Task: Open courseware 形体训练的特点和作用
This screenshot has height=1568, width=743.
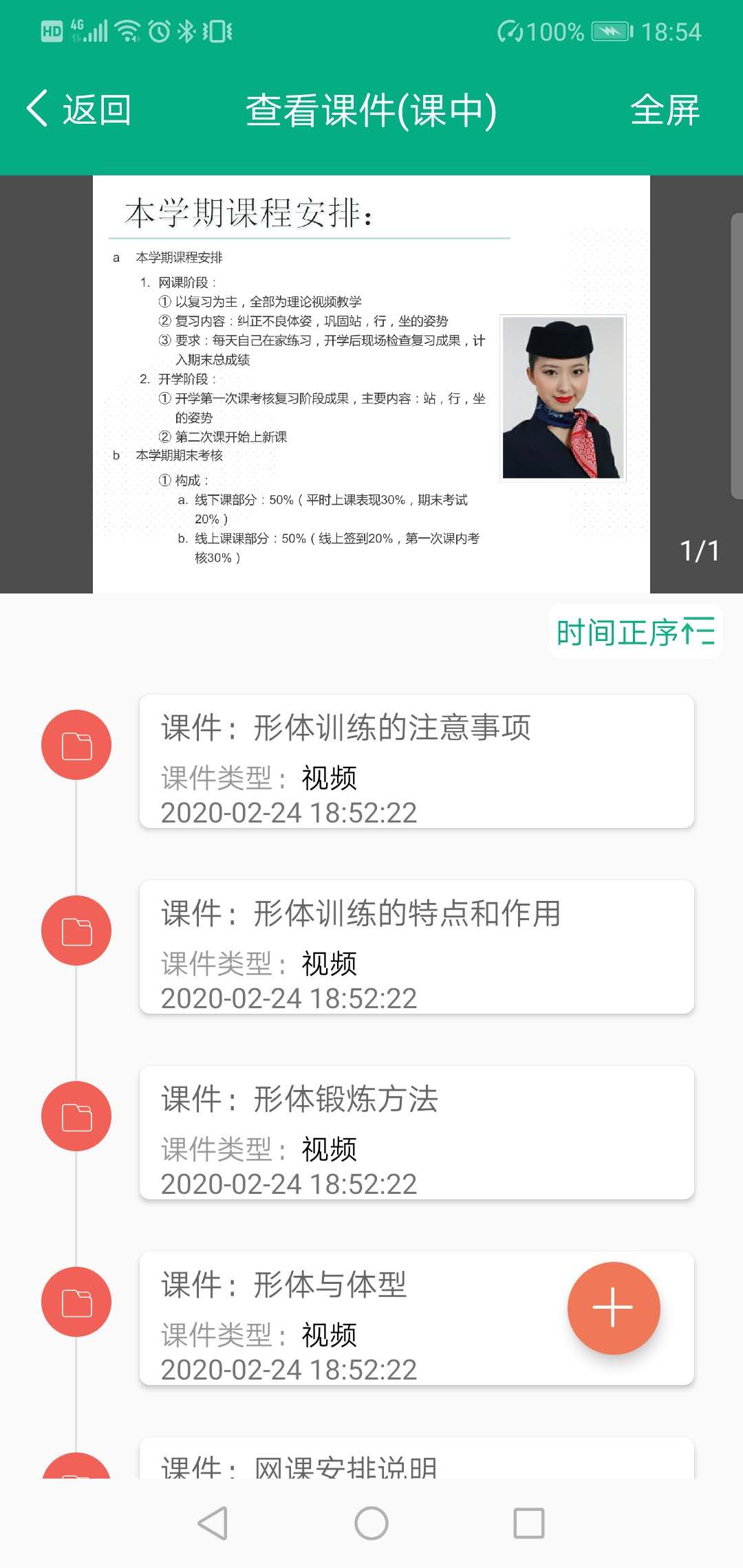Action: pyautogui.click(x=416, y=947)
